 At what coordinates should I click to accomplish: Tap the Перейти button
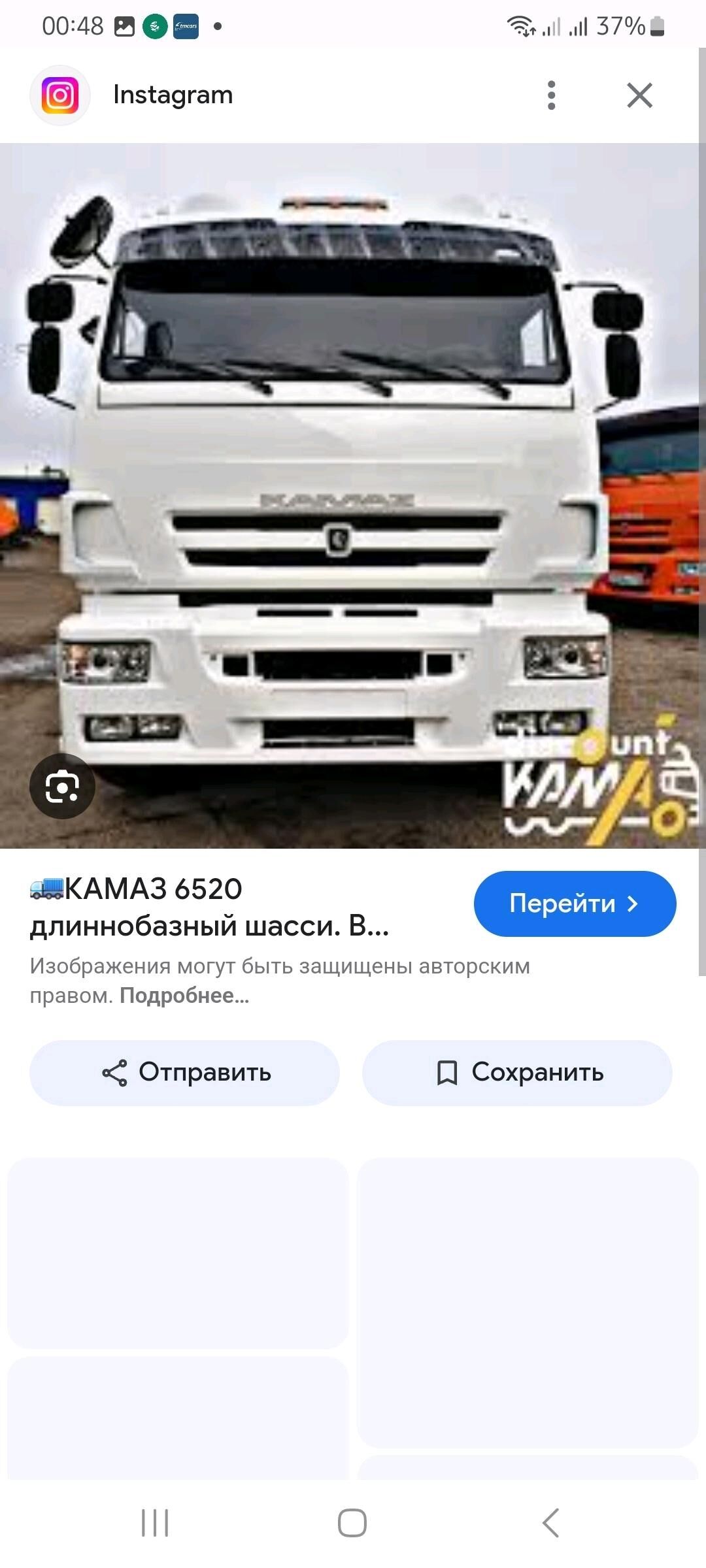click(x=575, y=904)
